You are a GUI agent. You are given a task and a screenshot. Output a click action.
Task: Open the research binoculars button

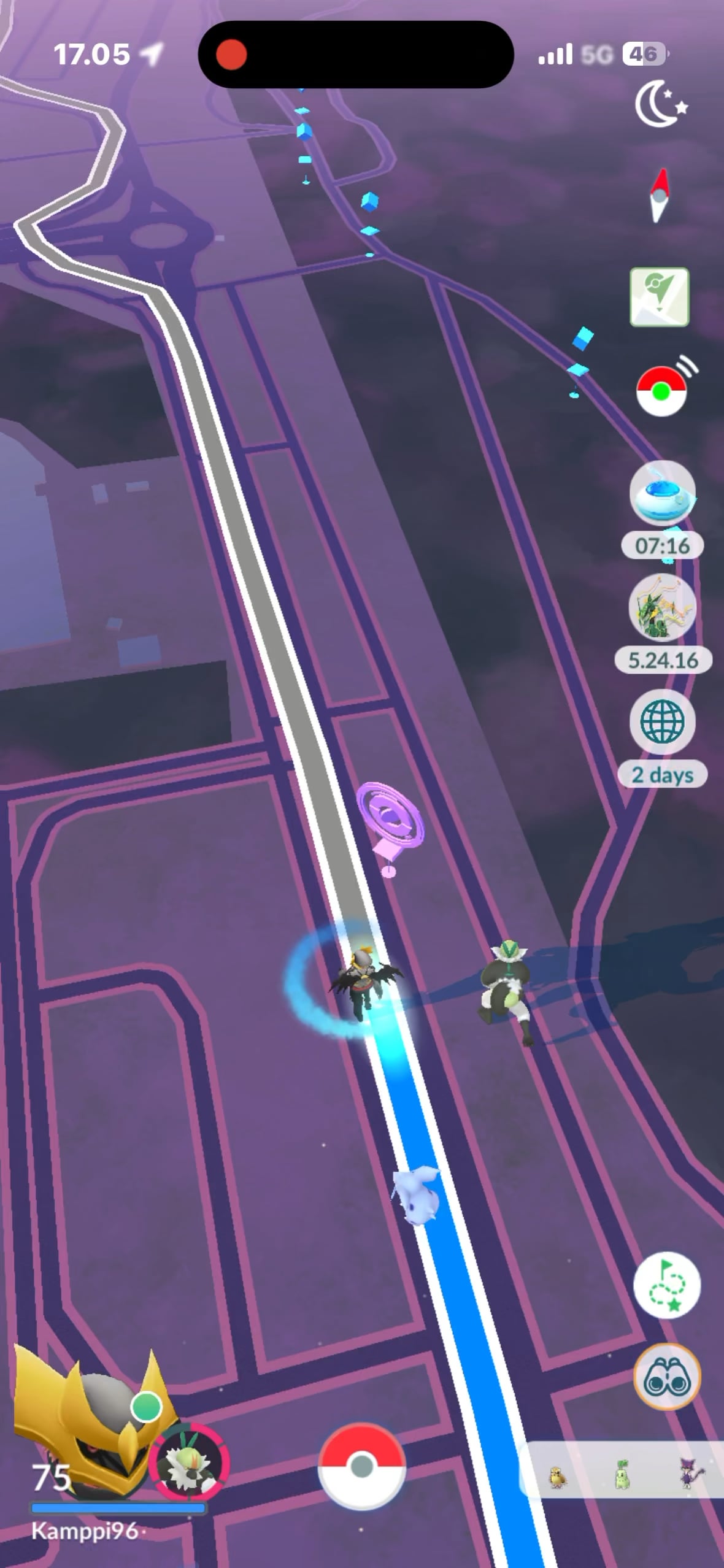point(666,1377)
